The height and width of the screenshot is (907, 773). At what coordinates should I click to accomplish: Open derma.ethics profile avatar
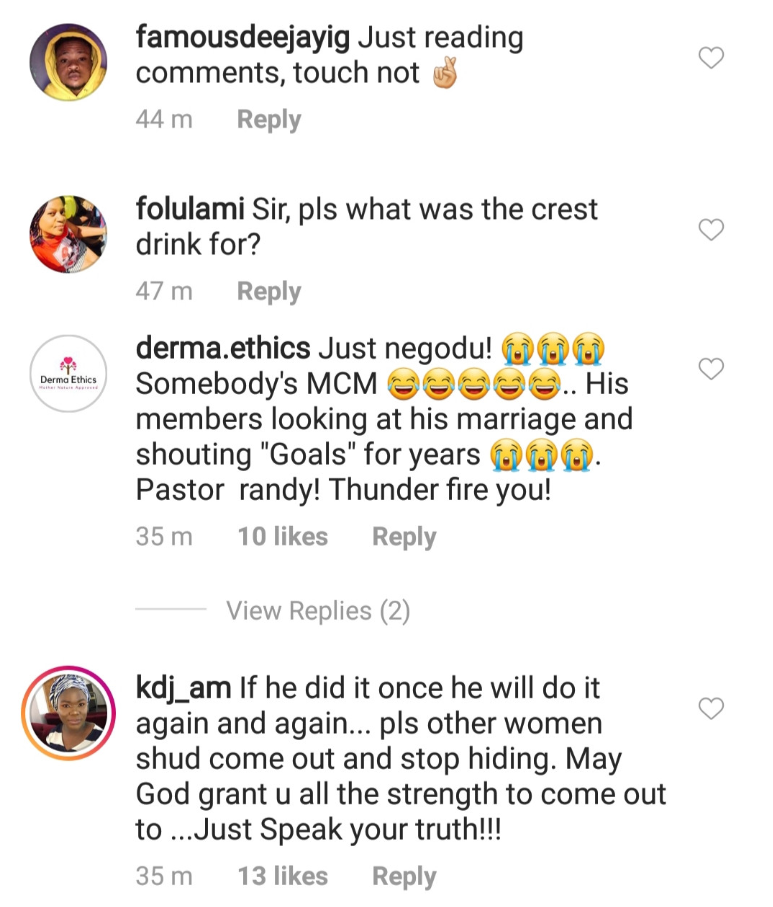(69, 375)
